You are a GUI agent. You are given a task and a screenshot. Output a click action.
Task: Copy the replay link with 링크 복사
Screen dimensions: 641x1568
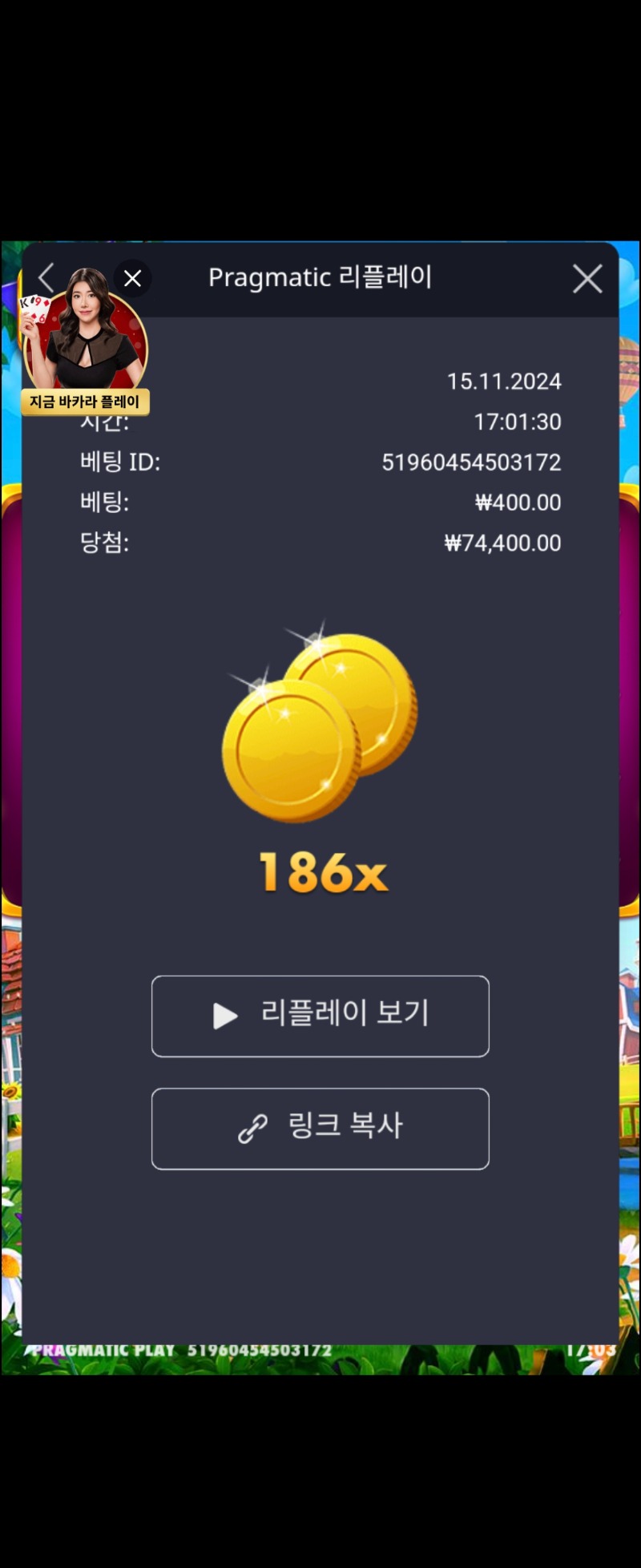tap(320, 1128)
